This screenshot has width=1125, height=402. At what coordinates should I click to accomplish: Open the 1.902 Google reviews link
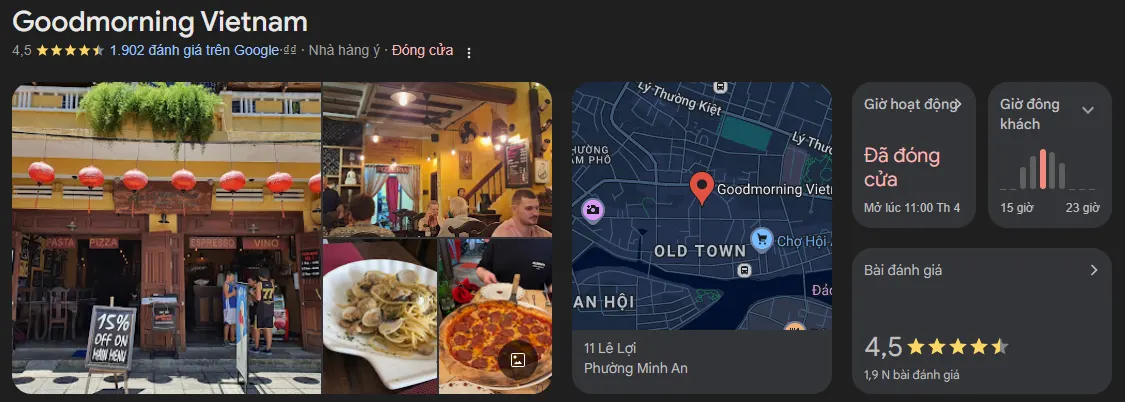(194, 50)
